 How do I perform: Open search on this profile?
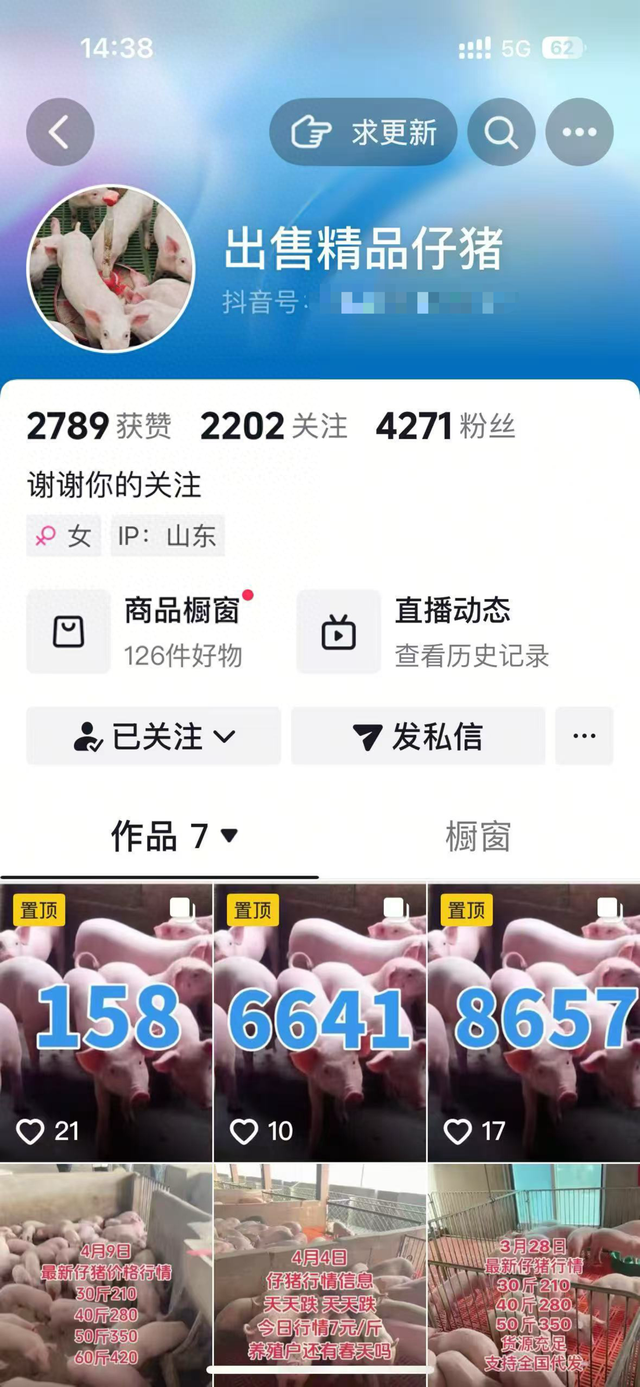(x=501, y=132)
